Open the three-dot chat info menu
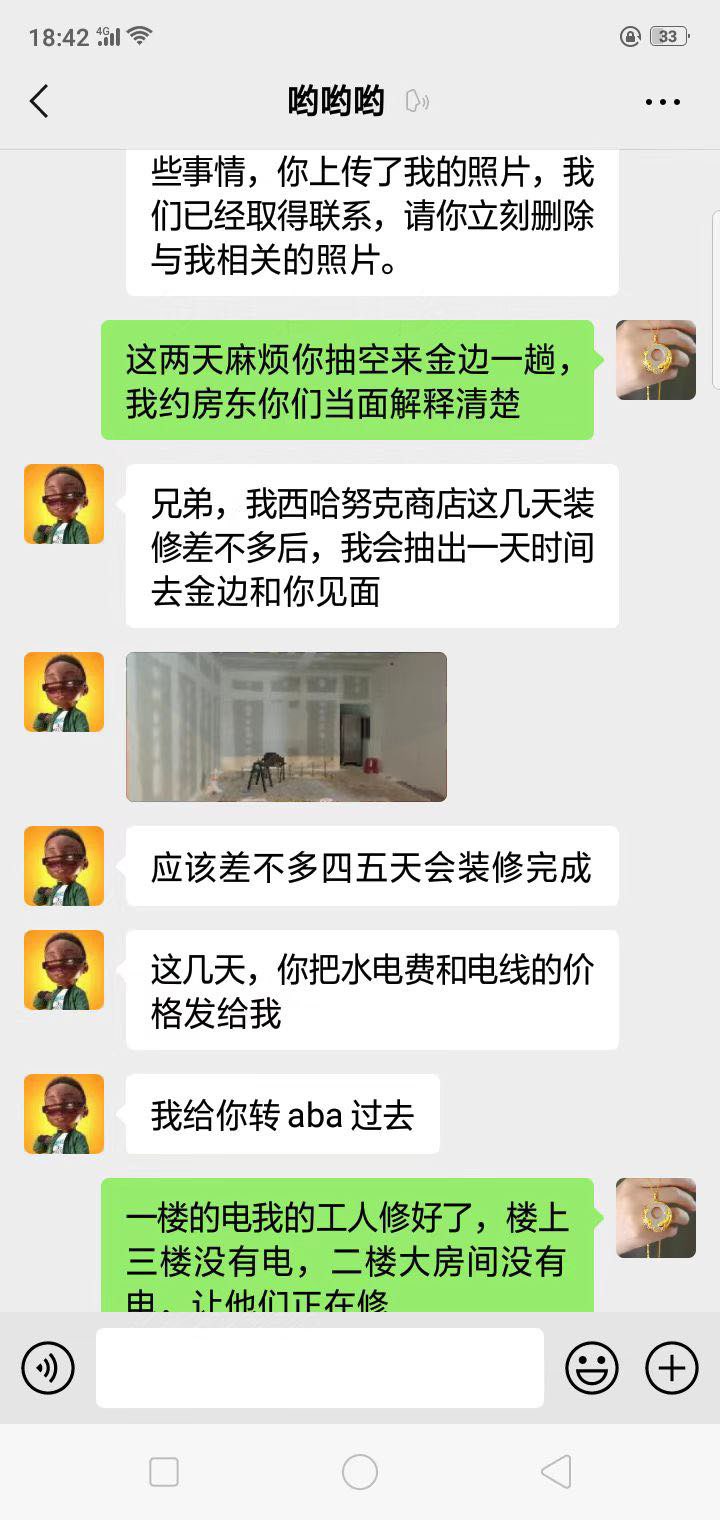This screenshot has width=720, height=1520. pyautogui.click(x=662, y=102)
